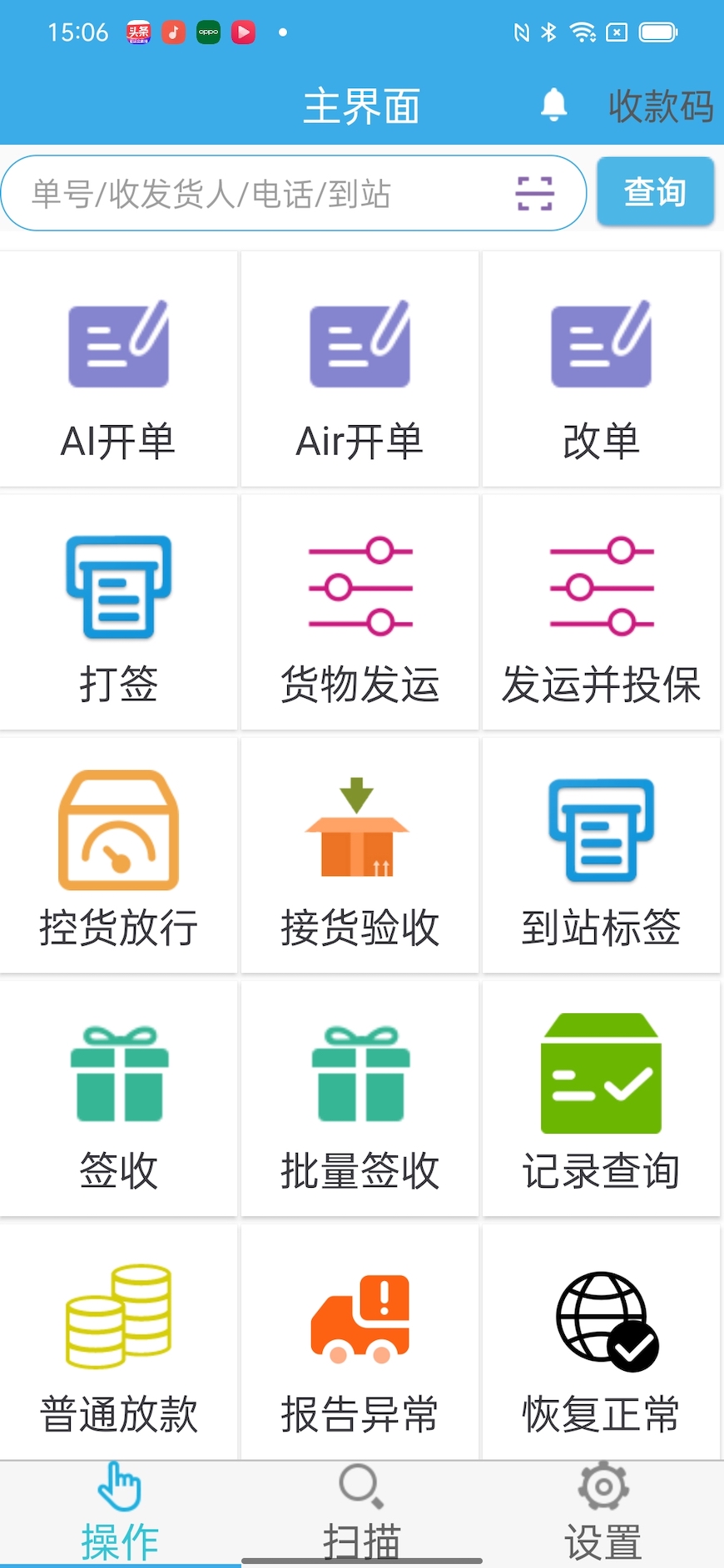
Task: Select 货物发运
Action: pos(360,614)
